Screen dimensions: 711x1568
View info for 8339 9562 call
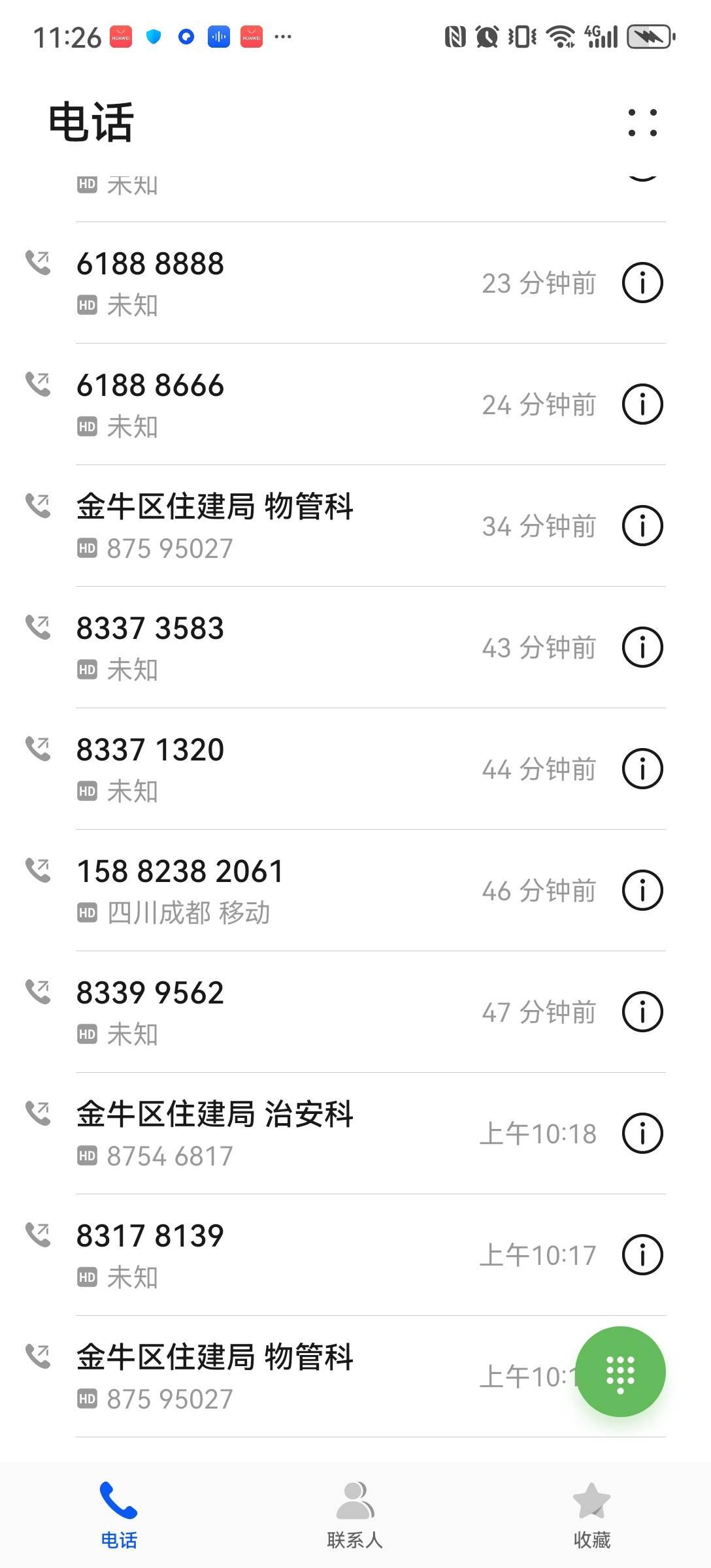(x=642, y=1012)
